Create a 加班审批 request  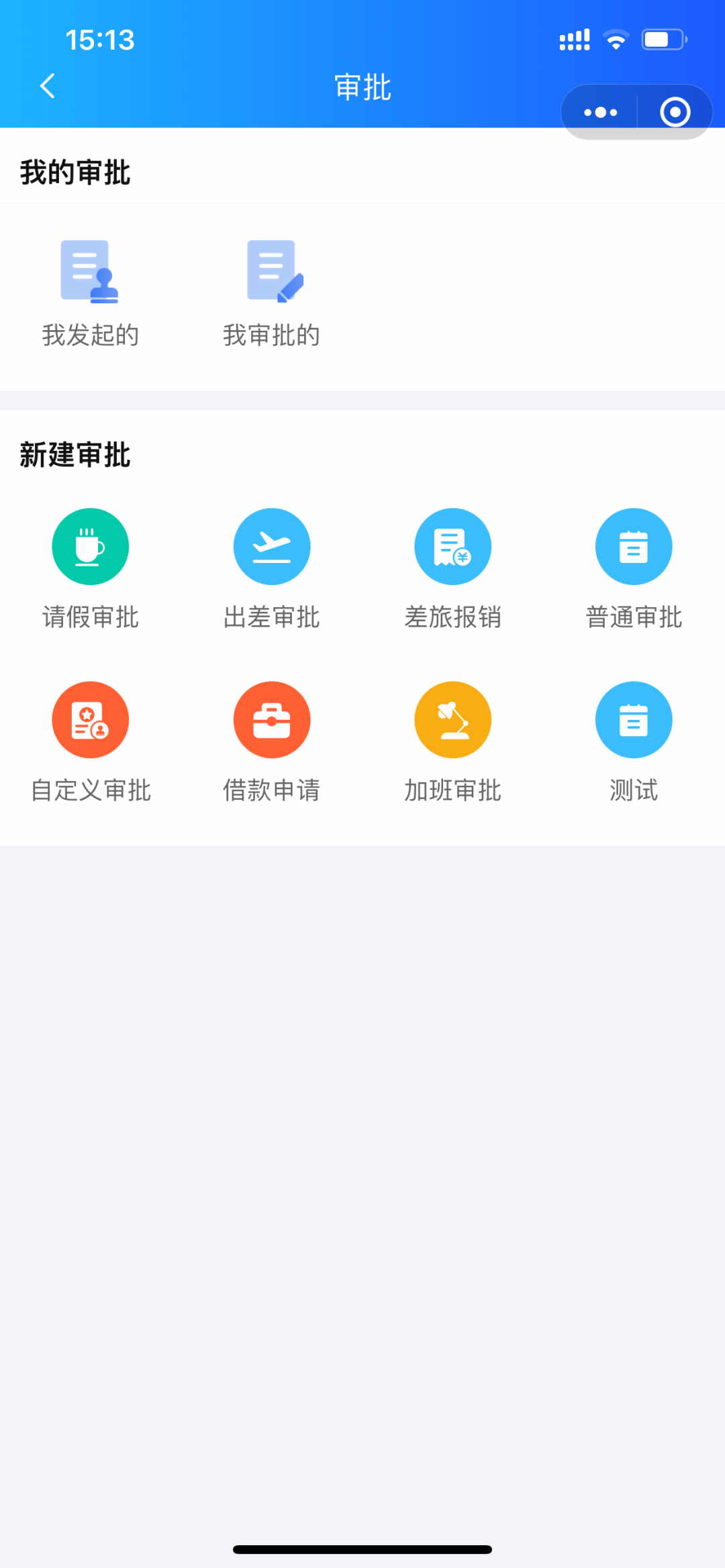point(453,742)
